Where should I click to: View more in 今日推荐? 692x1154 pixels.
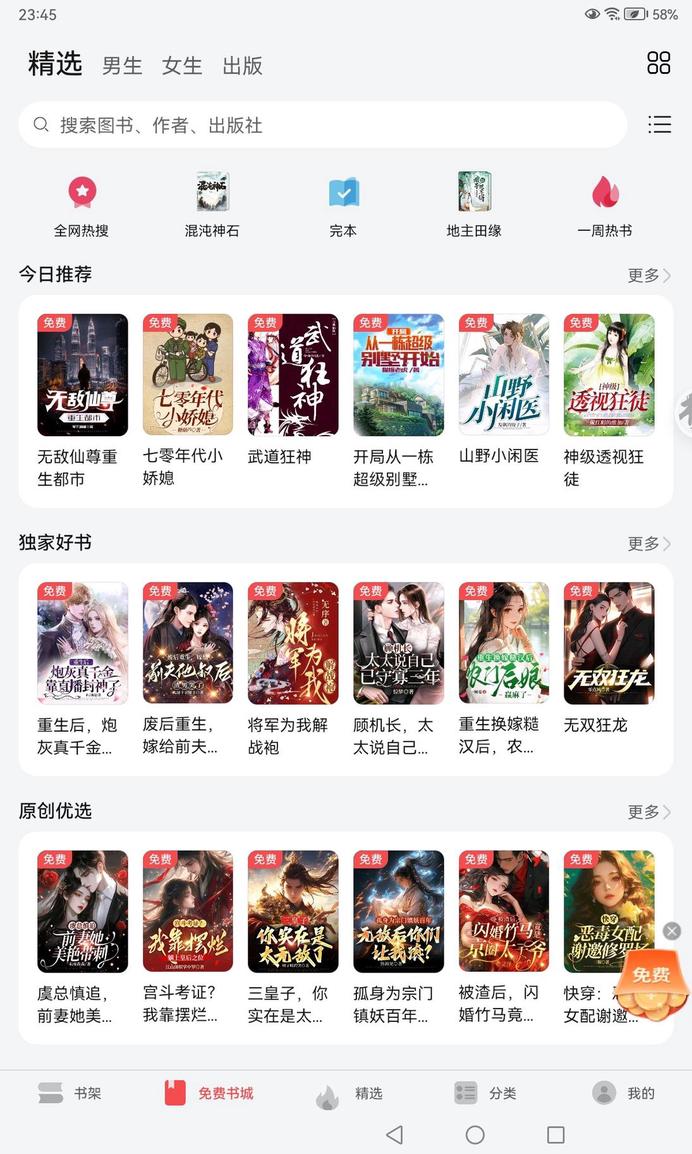[649, 275]
